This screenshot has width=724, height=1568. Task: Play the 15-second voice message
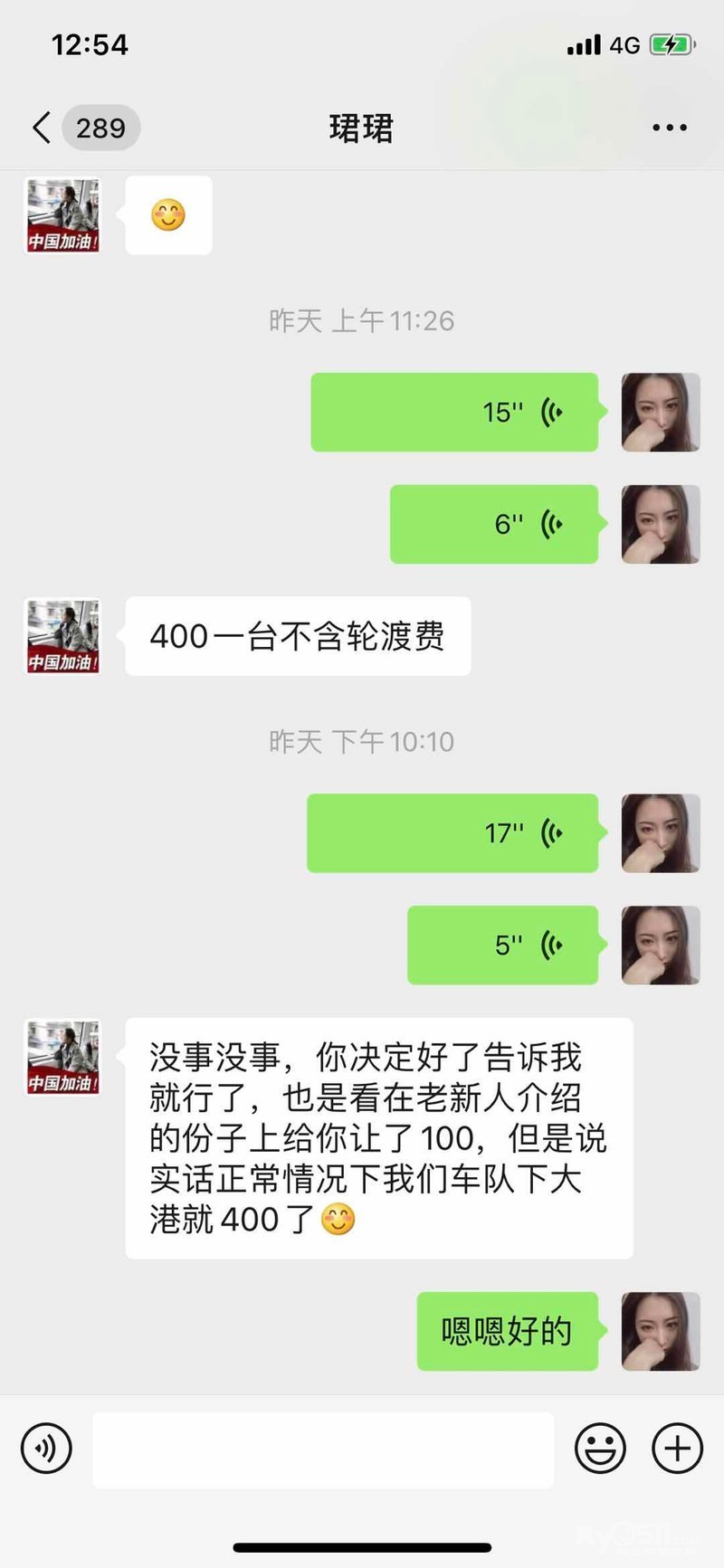pyautogui.click(x=454, y=413)
